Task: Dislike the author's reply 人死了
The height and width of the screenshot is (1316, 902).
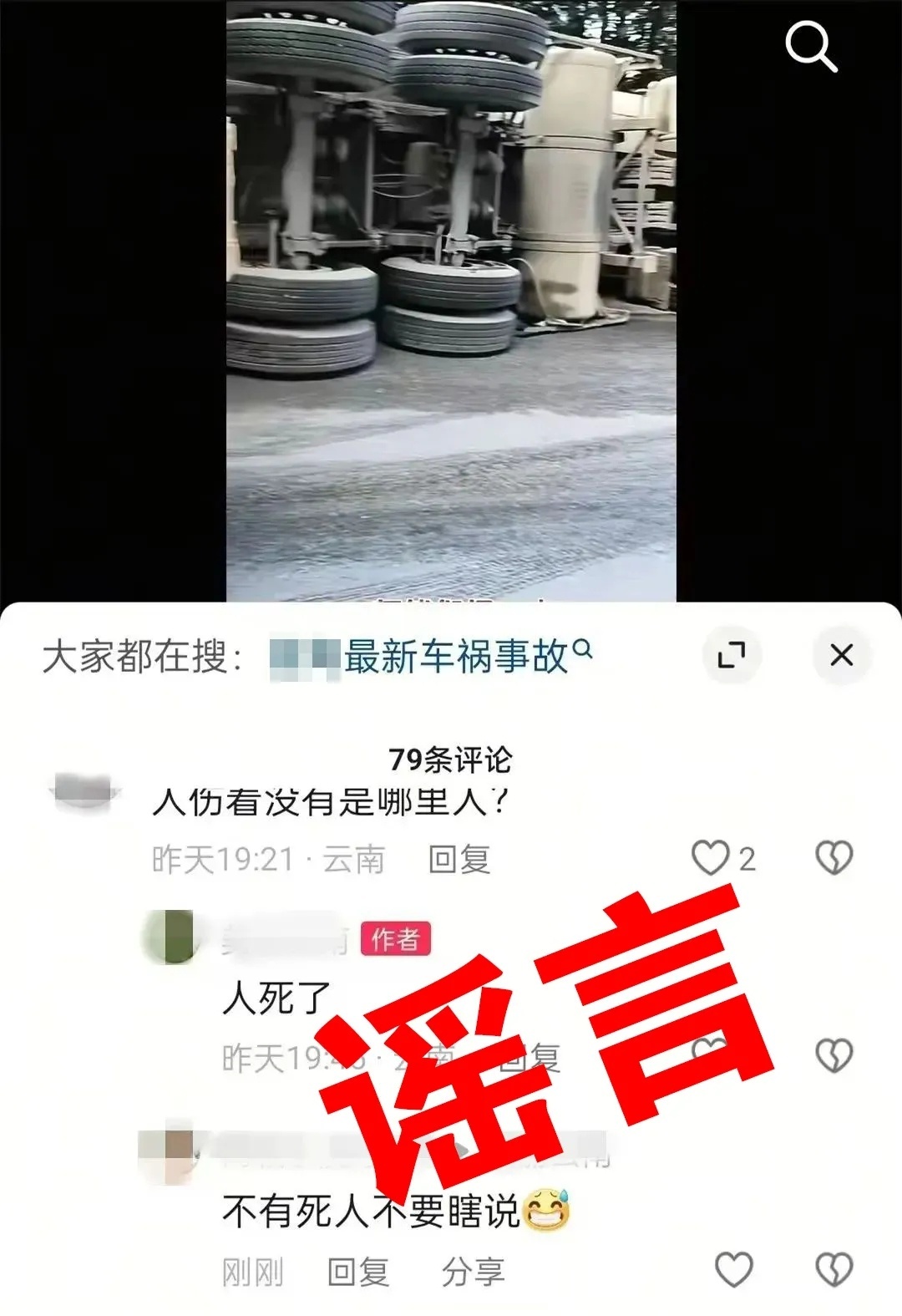Action: click(x=834, y=1055)
